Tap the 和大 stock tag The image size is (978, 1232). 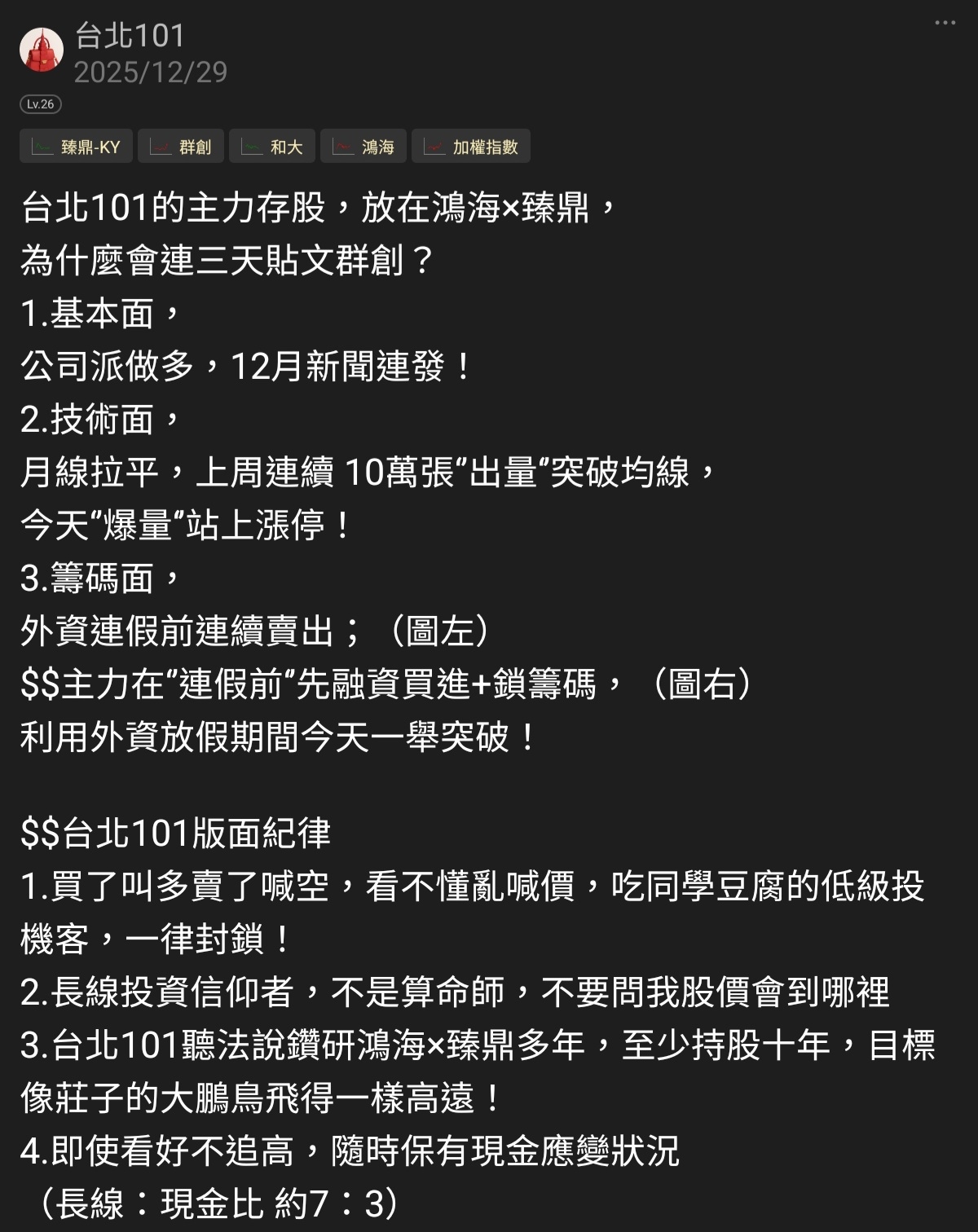[x=272, y=147]
